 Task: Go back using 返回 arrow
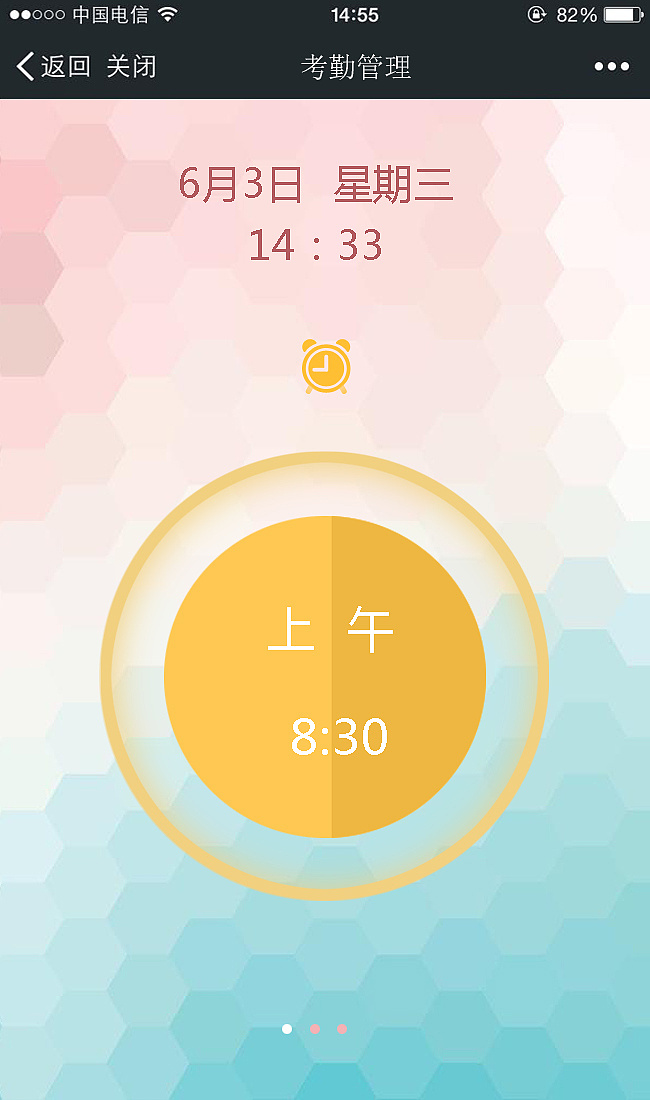[x=52, y=67]
